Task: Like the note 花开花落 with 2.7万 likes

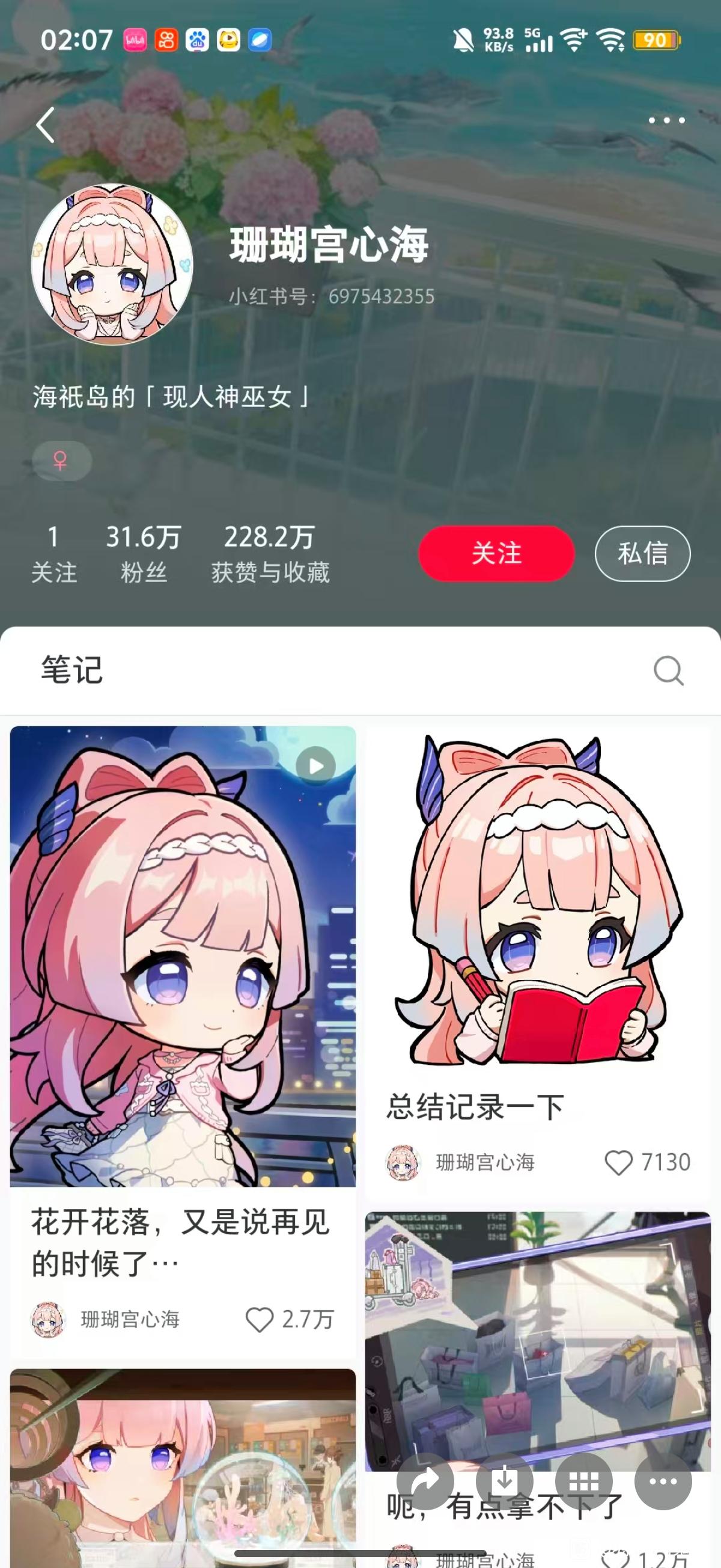Action: [259, 1319]
